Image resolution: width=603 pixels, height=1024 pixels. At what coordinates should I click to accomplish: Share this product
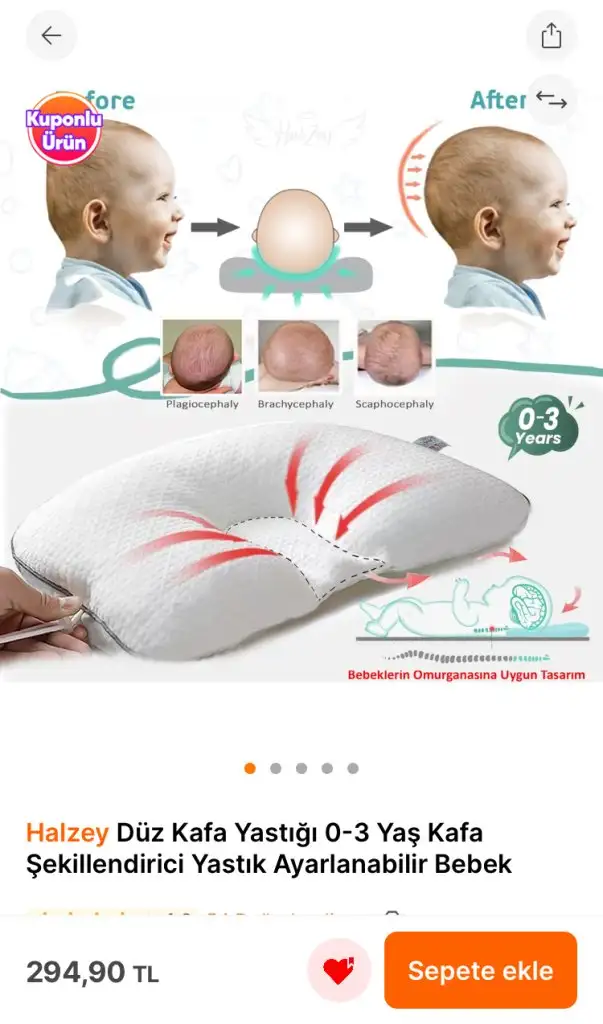coord(551,35)
